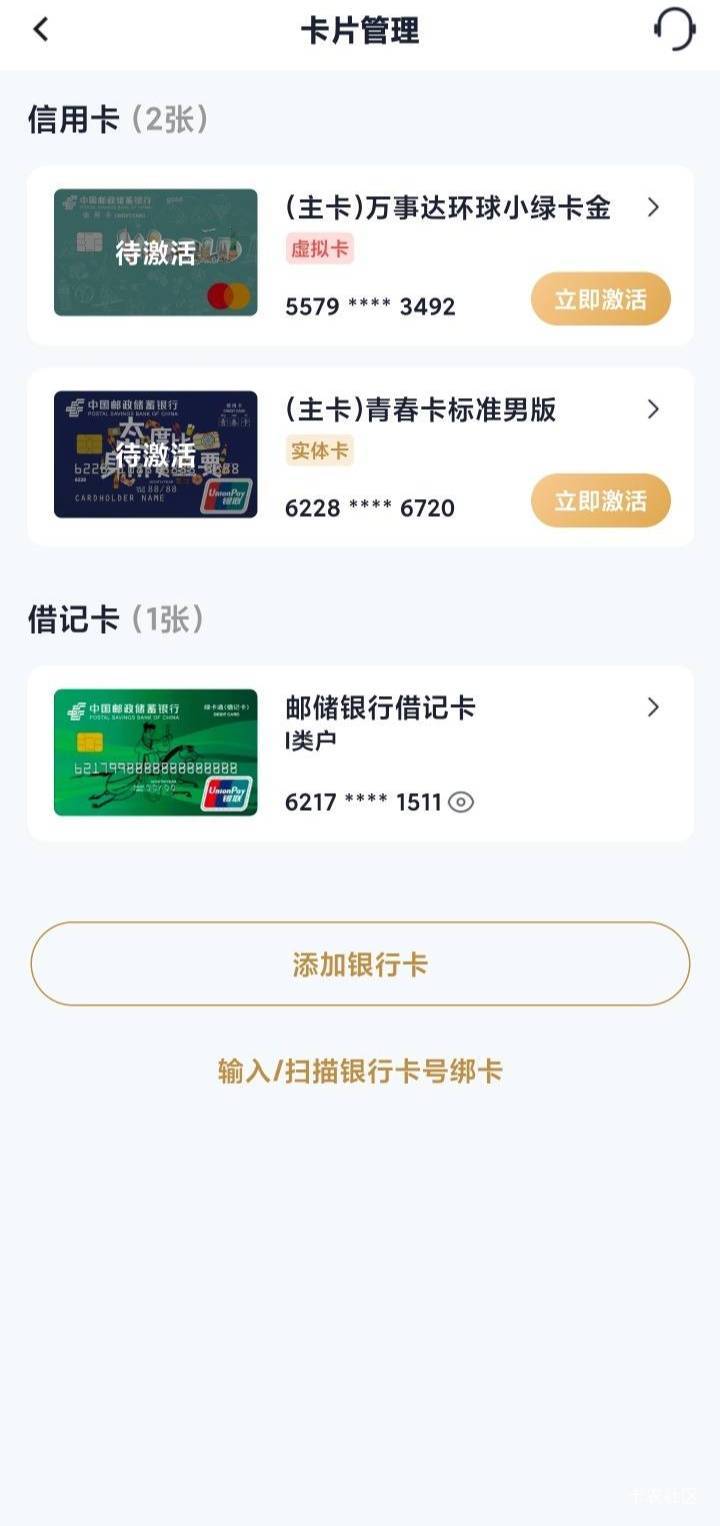Activate the physical card ending 6720
The width and height of the screenshot is (720, 1526).
pos(600,500)
